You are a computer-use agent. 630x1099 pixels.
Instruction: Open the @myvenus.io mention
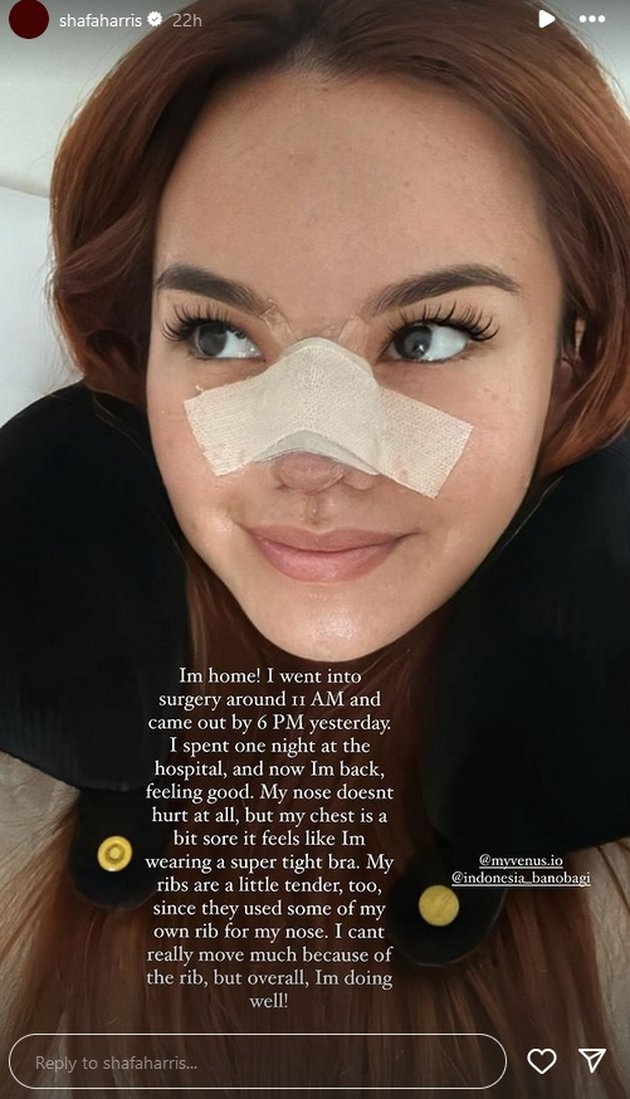(x=509, y=859)
